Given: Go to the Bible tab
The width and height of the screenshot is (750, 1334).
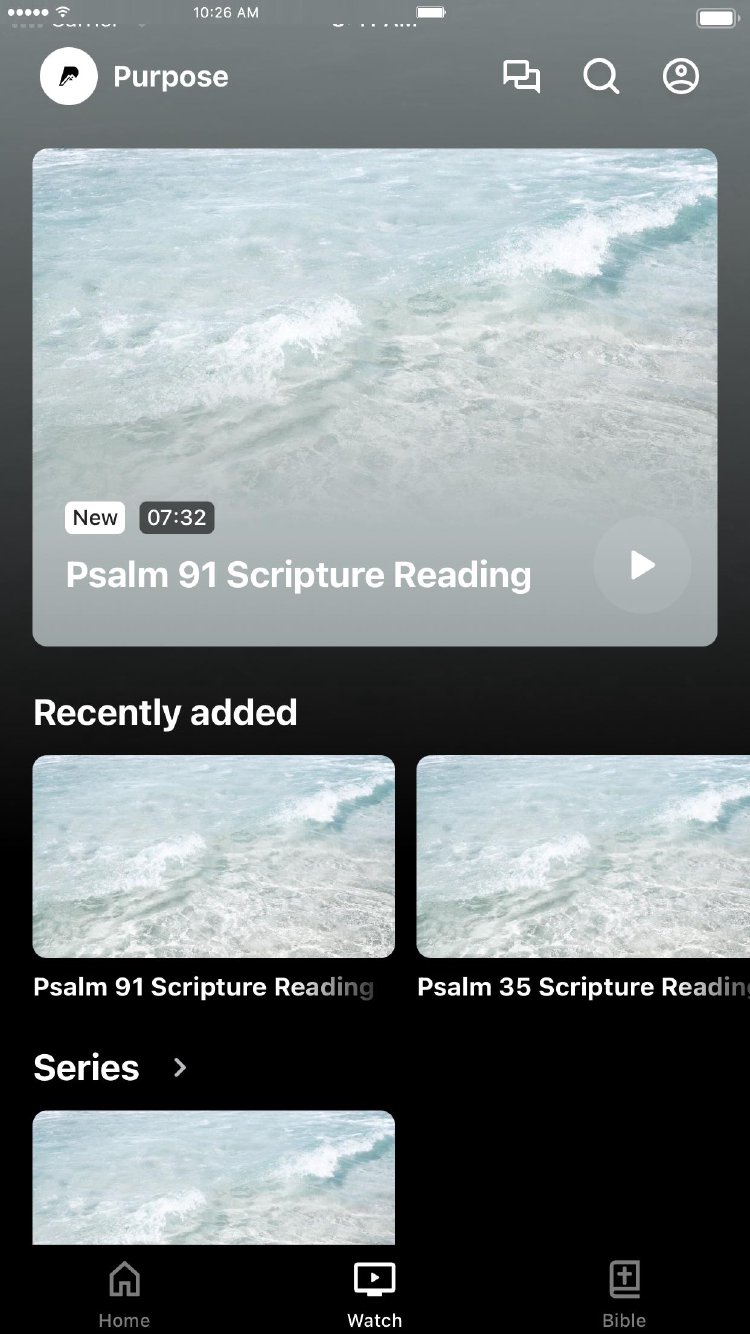Looking at the screenshot, I should pos(624,1293).
